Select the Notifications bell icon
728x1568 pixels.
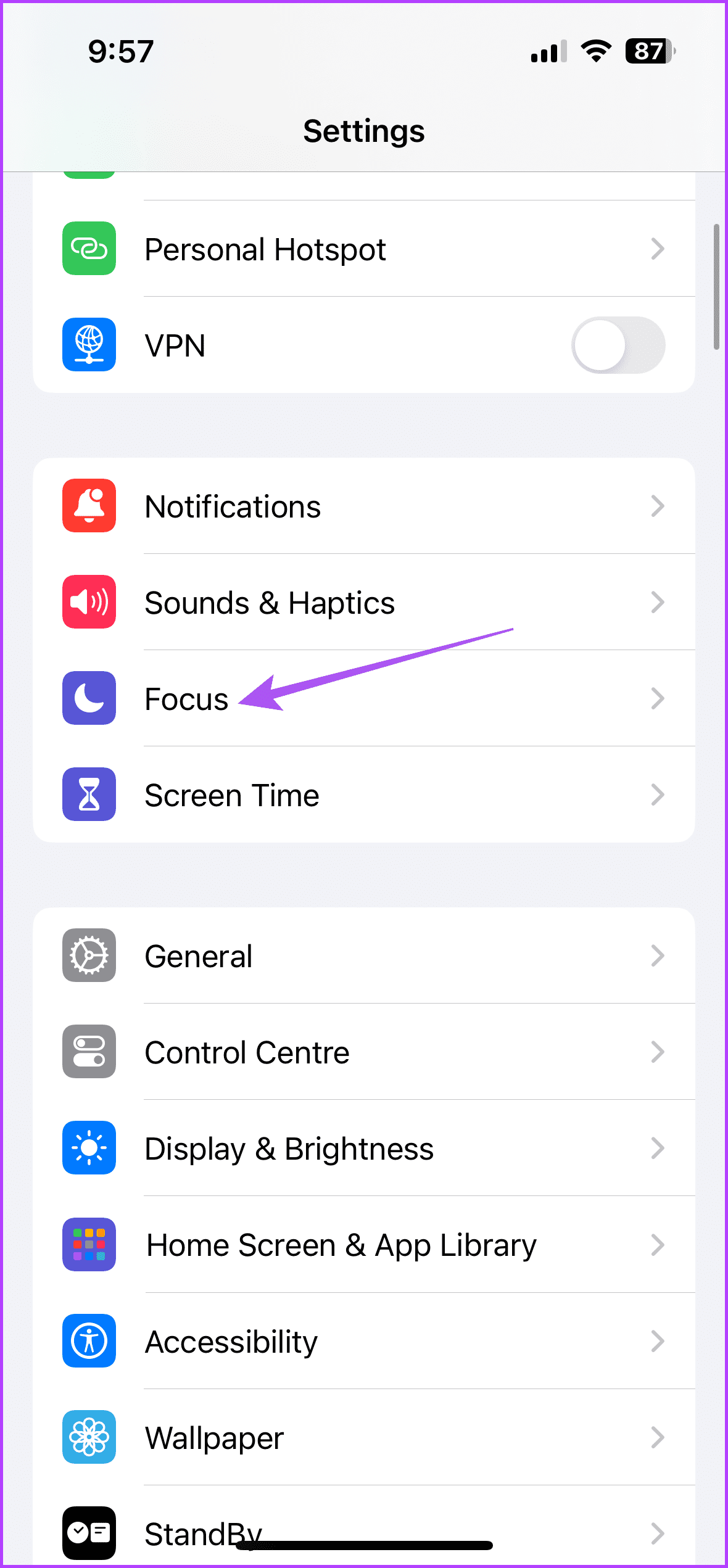pyautogui.click(x=89, y=506)
